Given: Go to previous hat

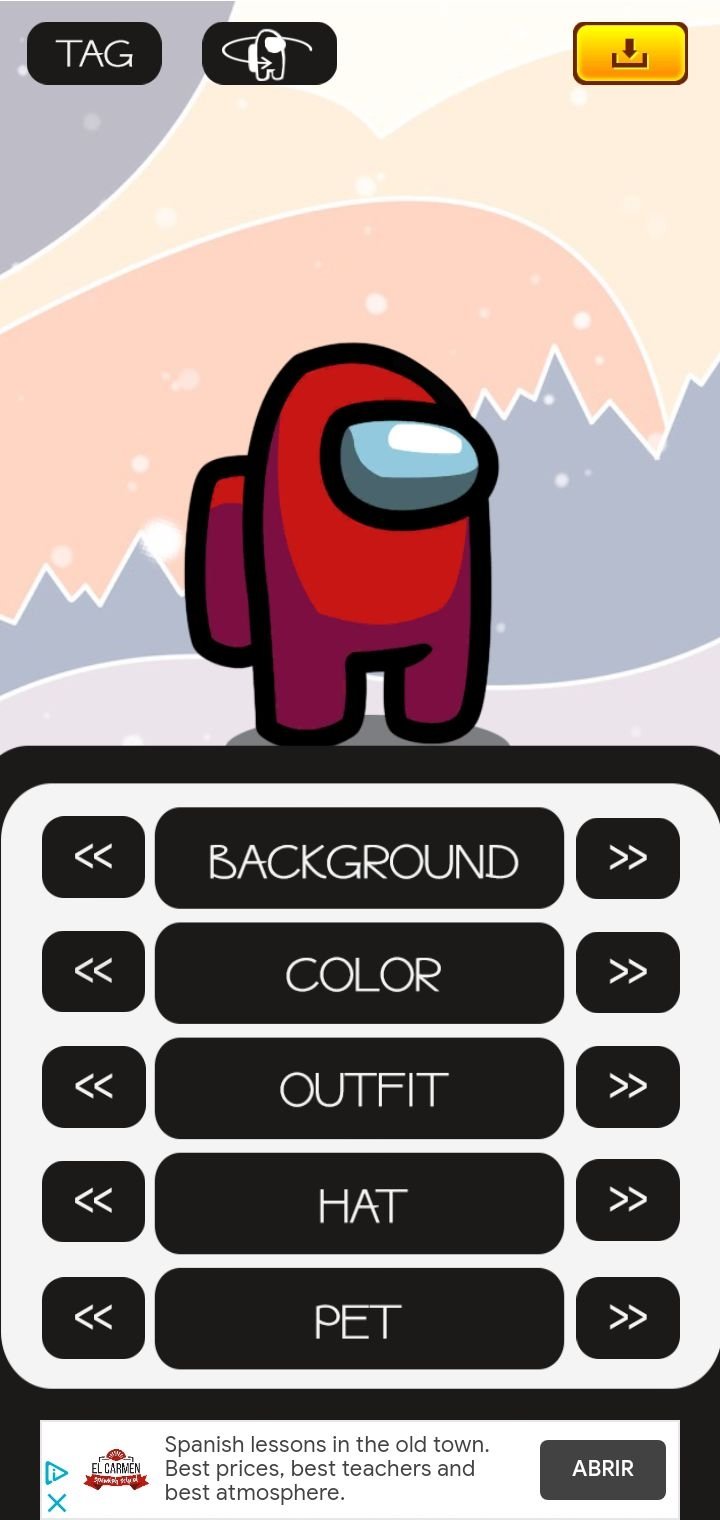Looking at the screenshot, I should (x=93, y=1201).
